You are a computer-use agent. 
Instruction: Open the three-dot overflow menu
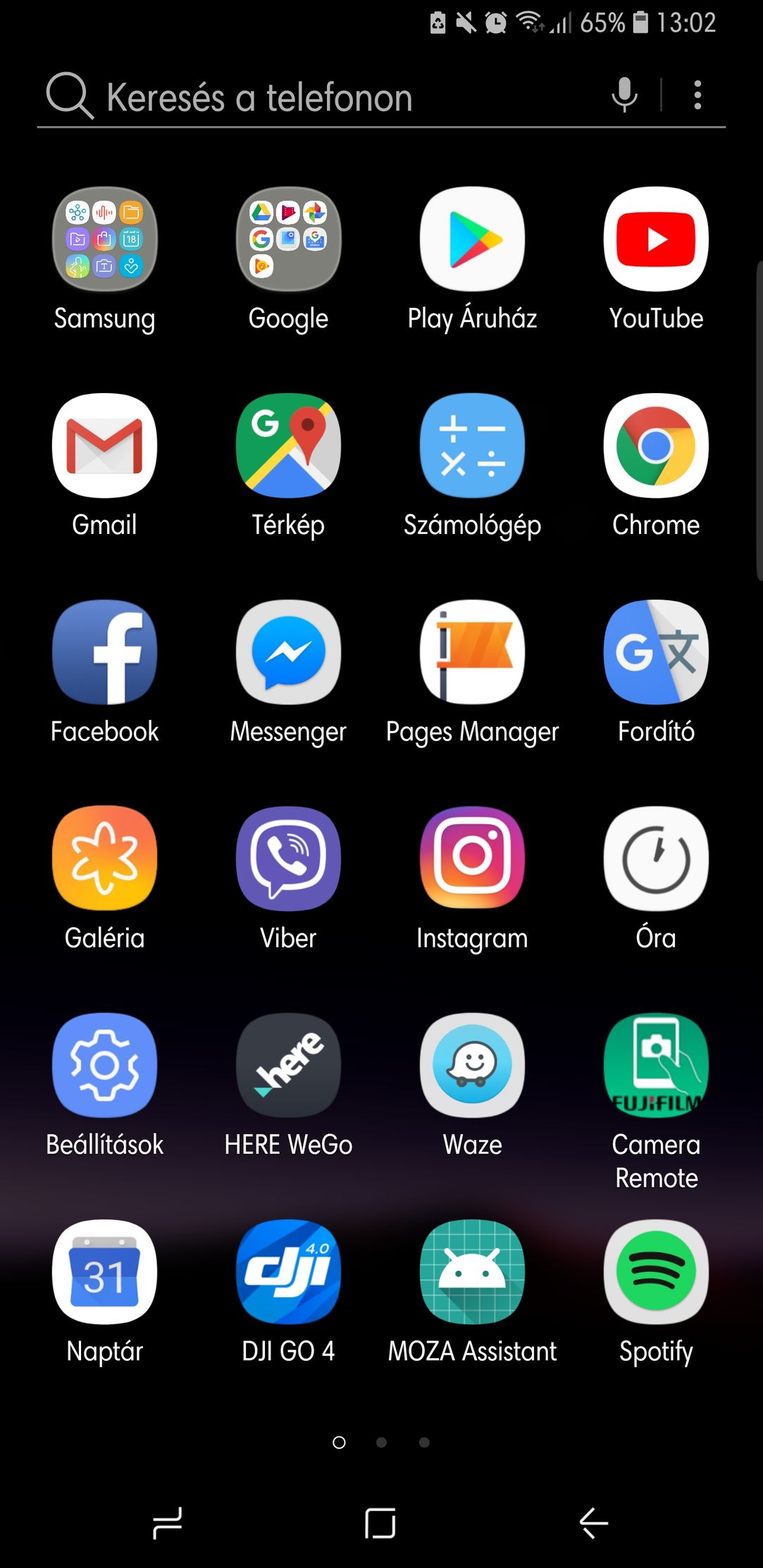[697, 95]
